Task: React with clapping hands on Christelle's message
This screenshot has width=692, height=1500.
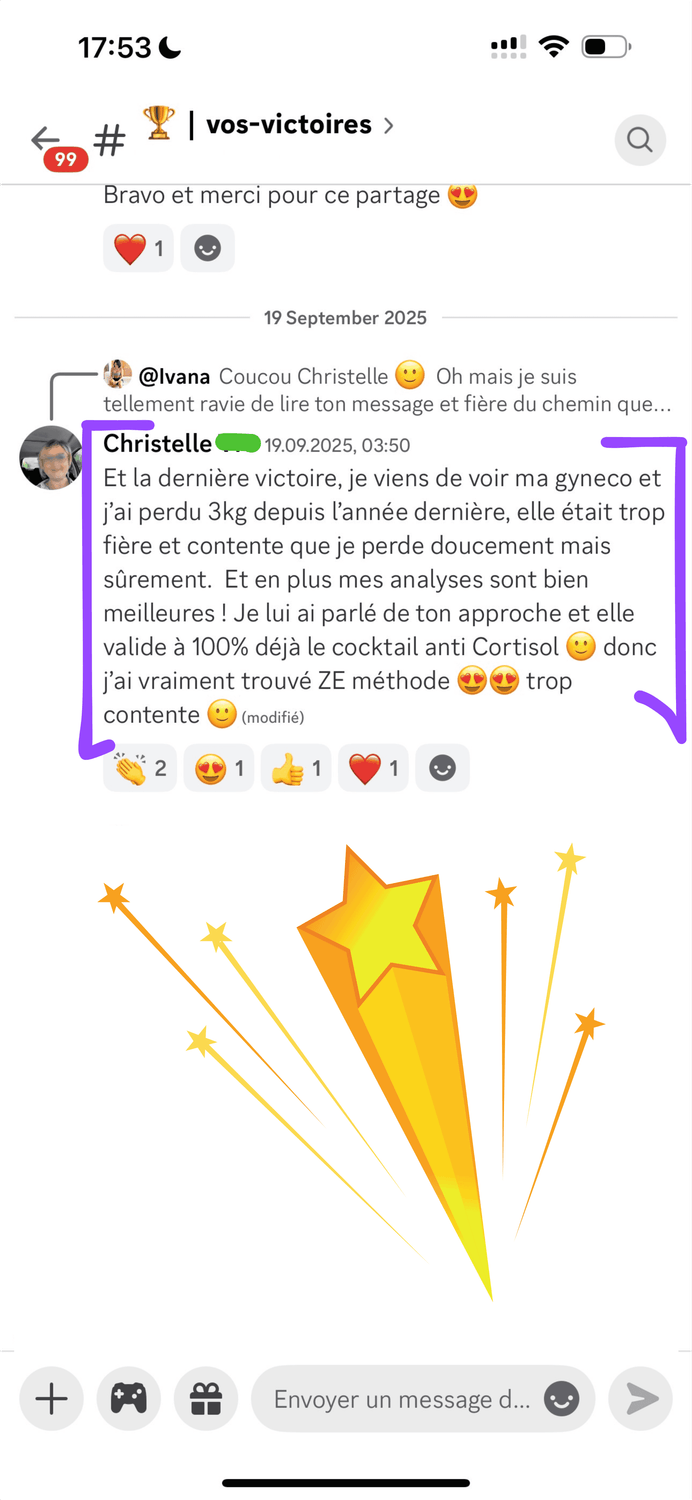Action: coord(140,768)
